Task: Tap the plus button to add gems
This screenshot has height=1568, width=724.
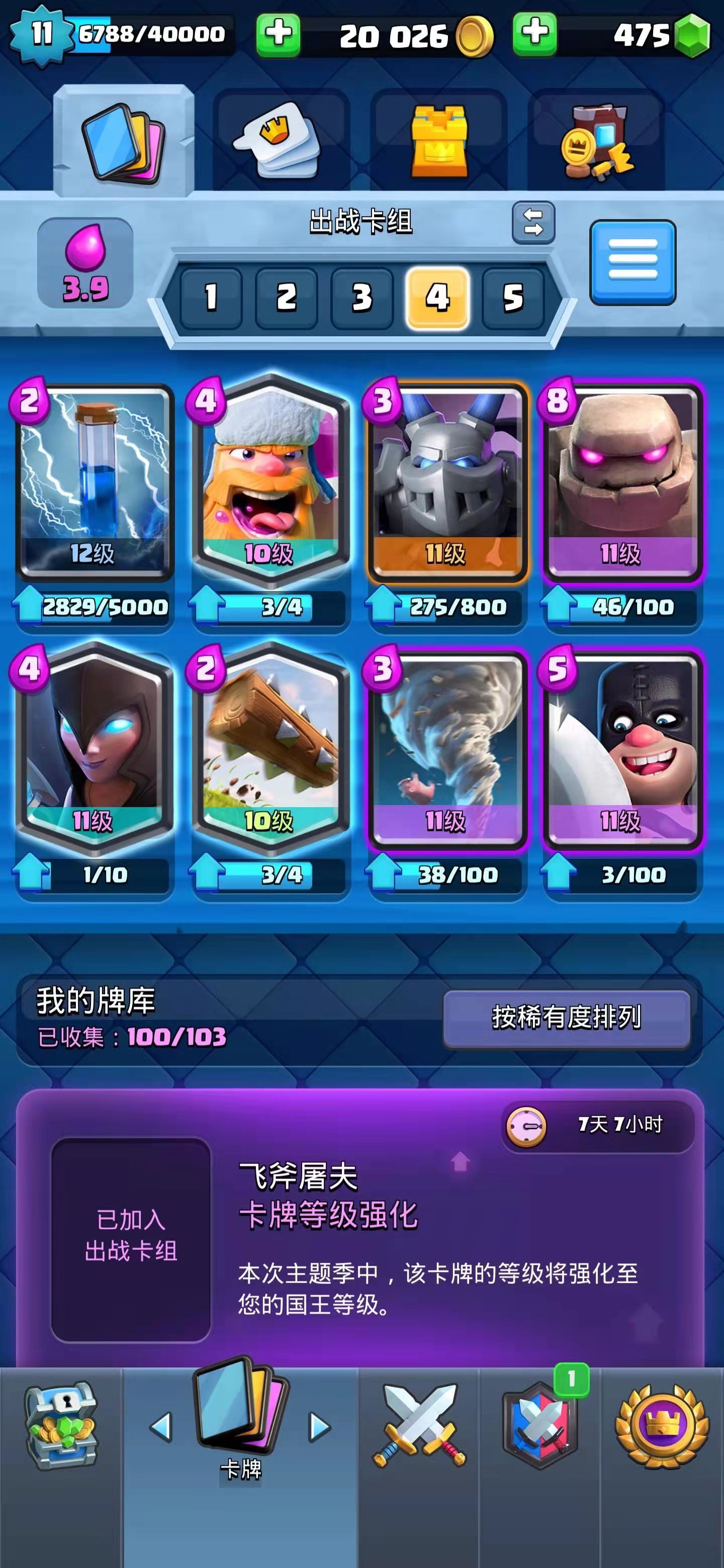Action: click(534, 34)
